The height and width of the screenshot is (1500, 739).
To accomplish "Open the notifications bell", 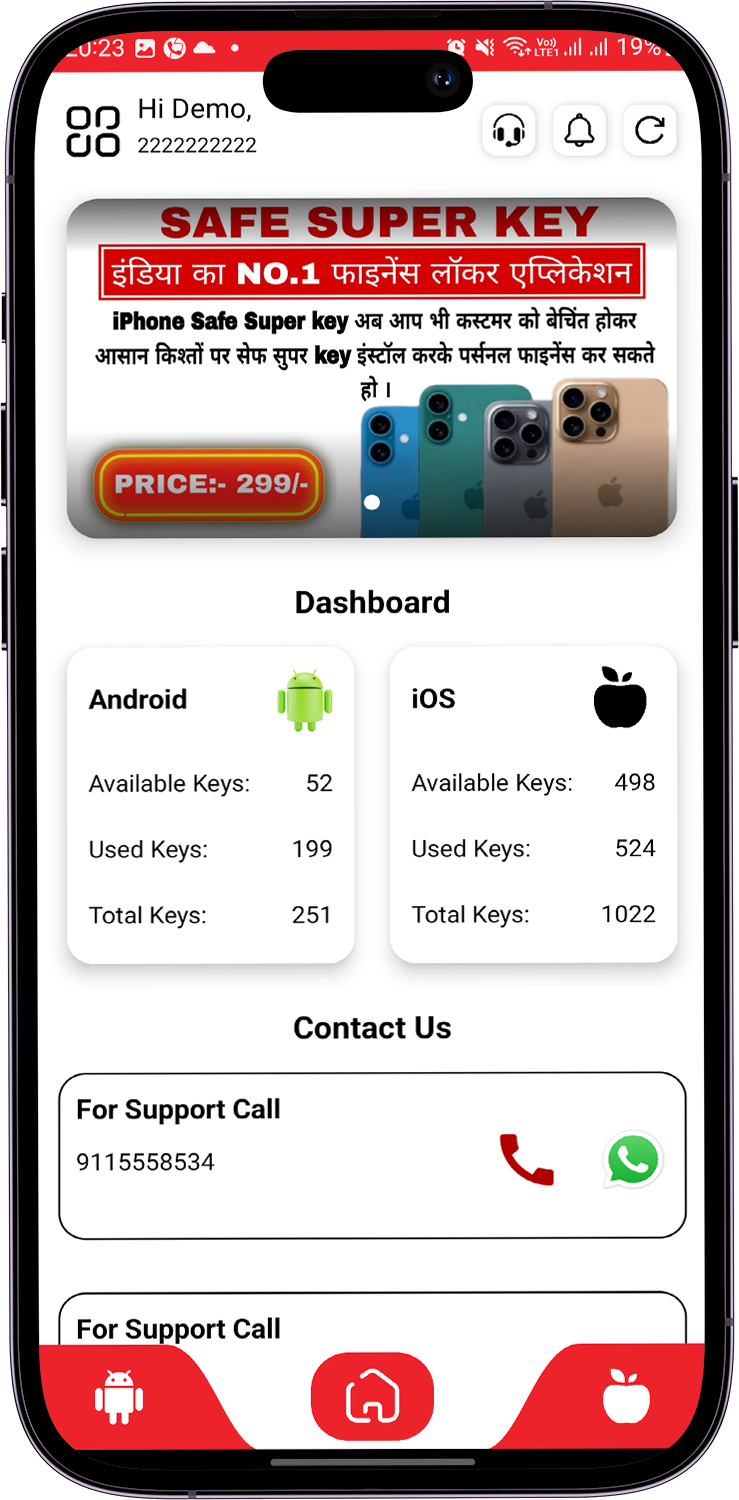I will click(579, 131).
